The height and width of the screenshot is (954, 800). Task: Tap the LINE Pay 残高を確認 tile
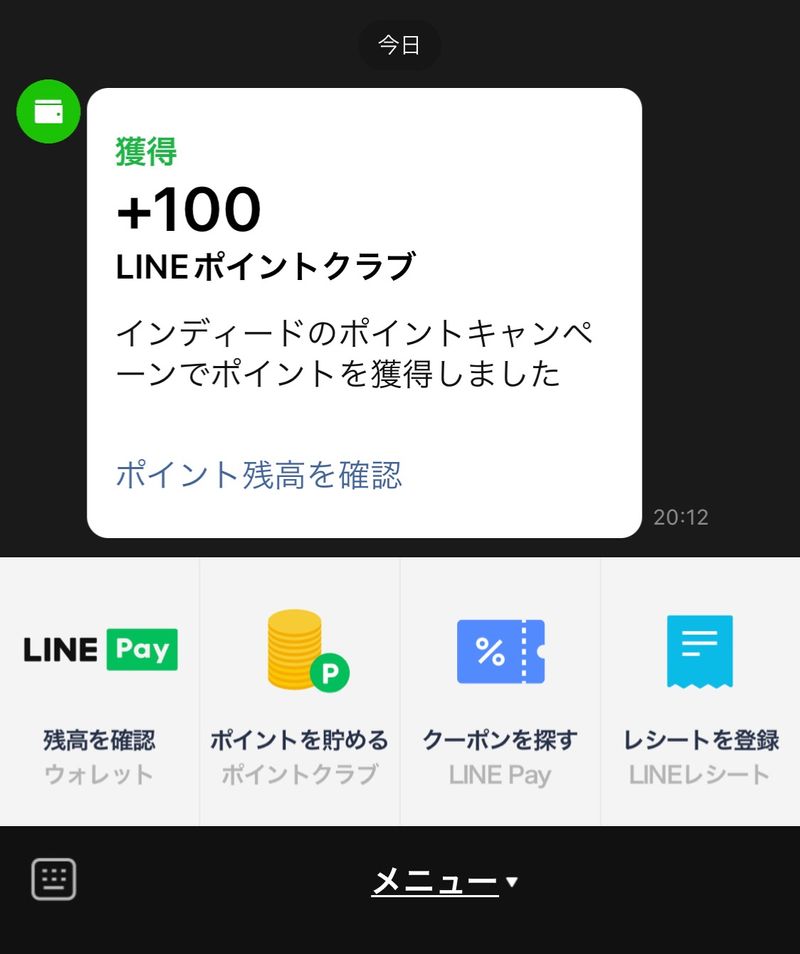[99, 692]
